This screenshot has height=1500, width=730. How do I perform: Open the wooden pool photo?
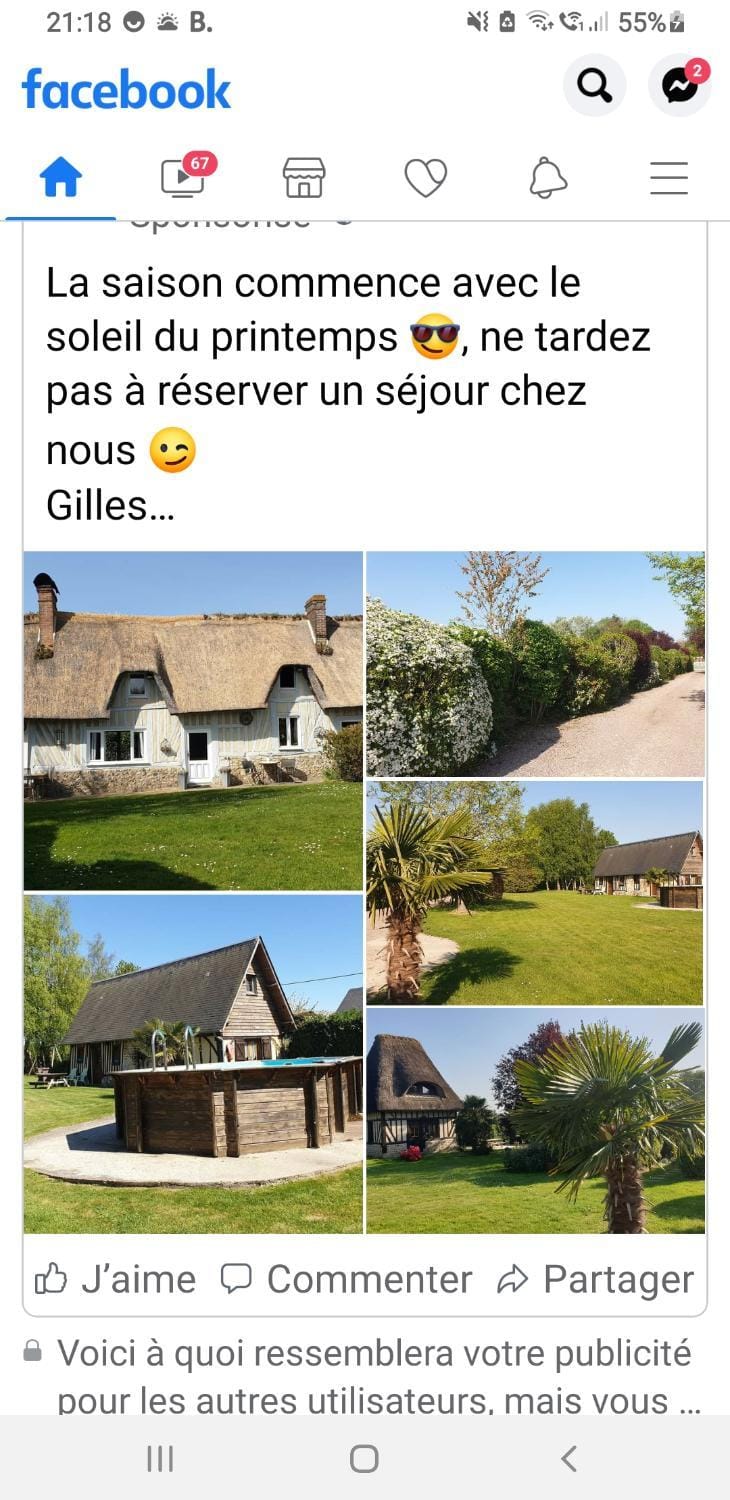tap(193, 1064)
